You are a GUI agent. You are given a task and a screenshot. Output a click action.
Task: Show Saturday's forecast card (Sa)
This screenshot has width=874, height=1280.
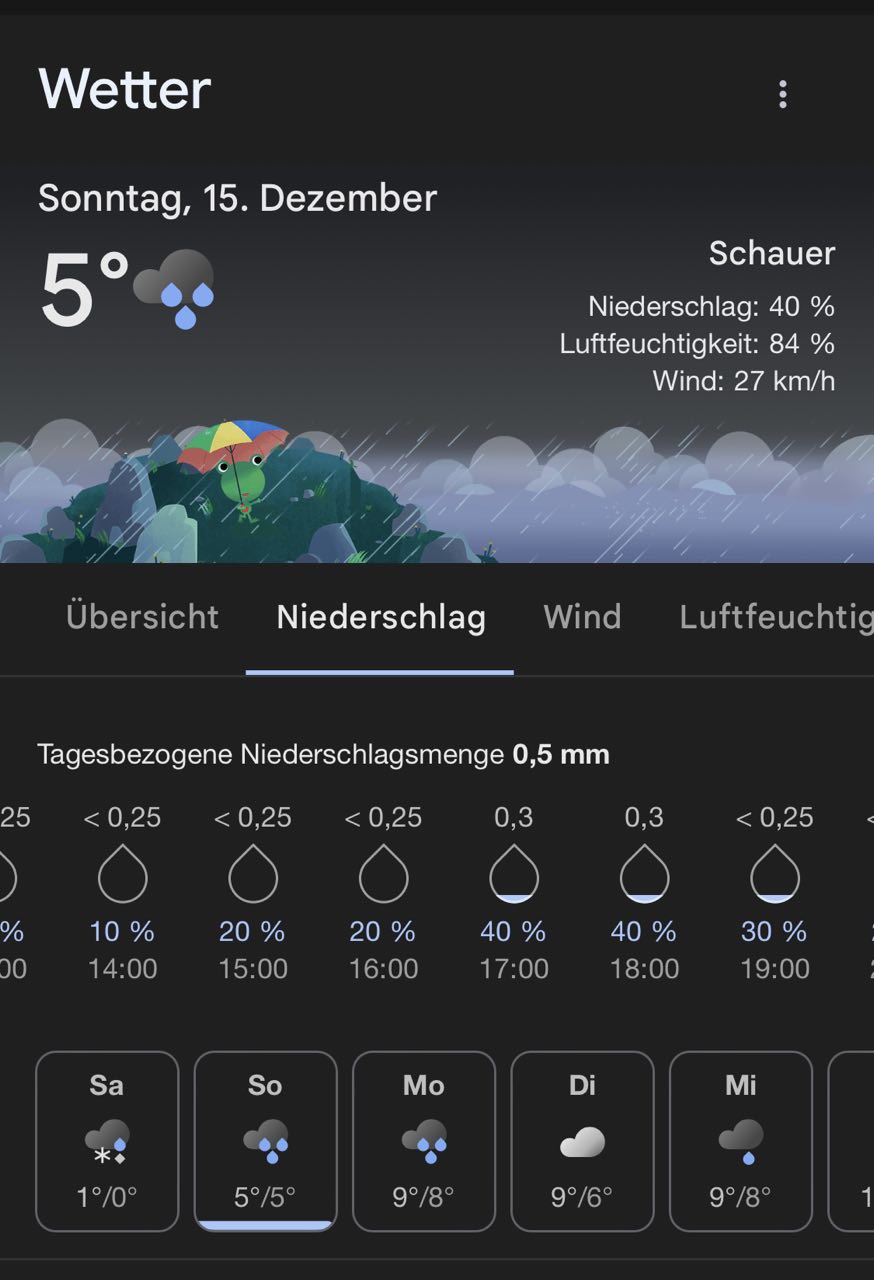(x=107, y=1141)
